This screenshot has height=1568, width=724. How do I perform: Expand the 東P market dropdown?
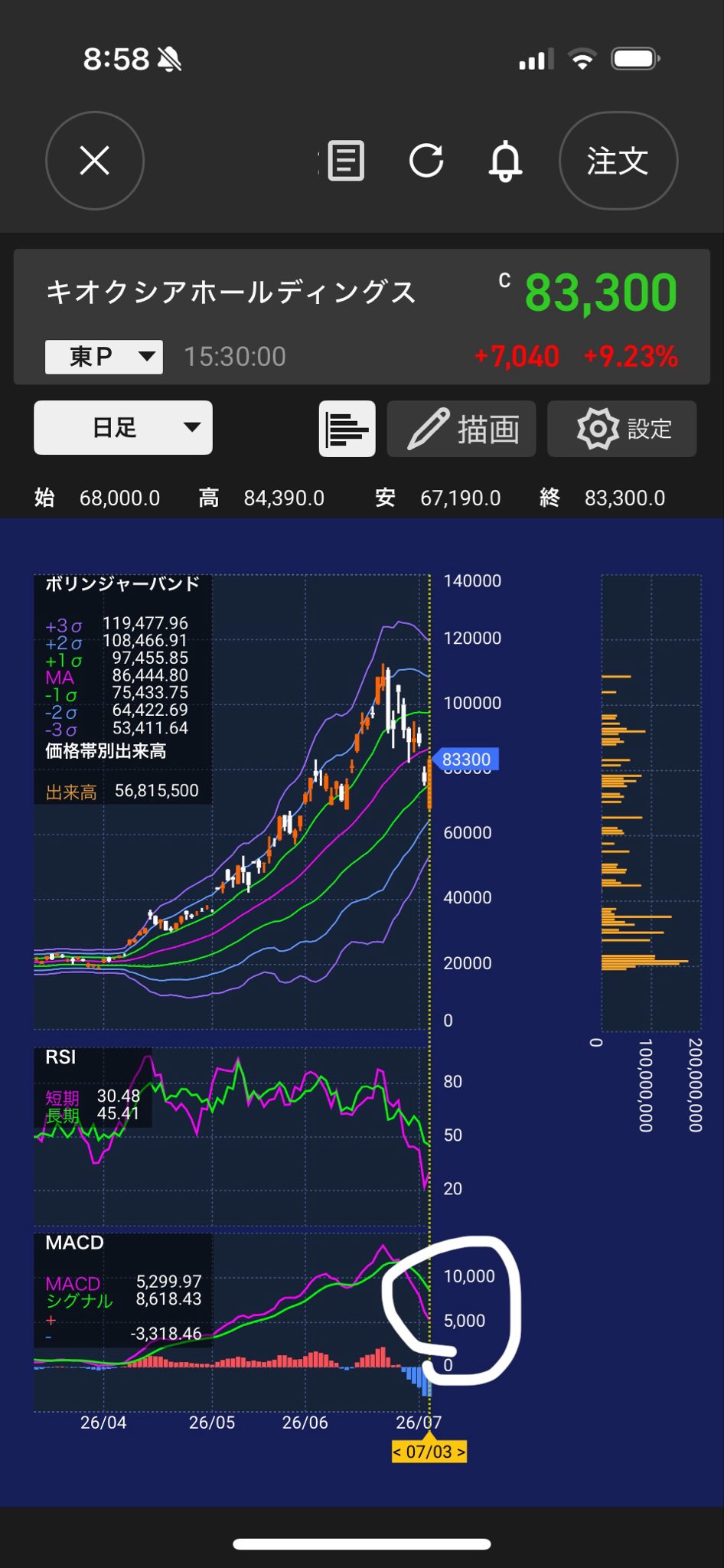coord(104,357)
